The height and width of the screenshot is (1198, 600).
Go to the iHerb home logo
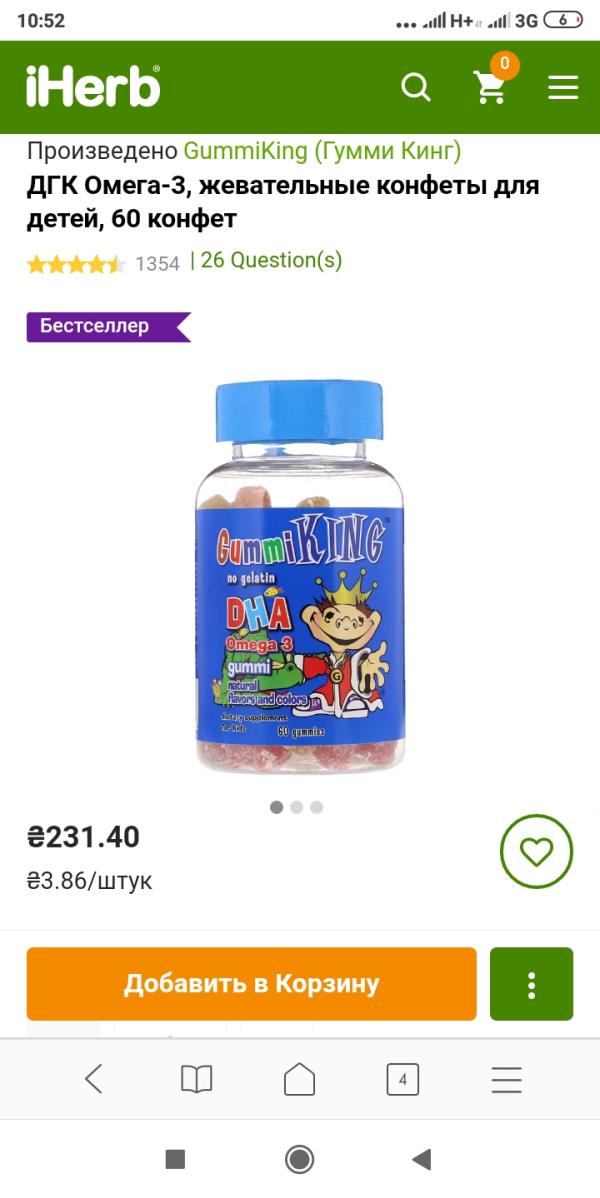point(93,87)
